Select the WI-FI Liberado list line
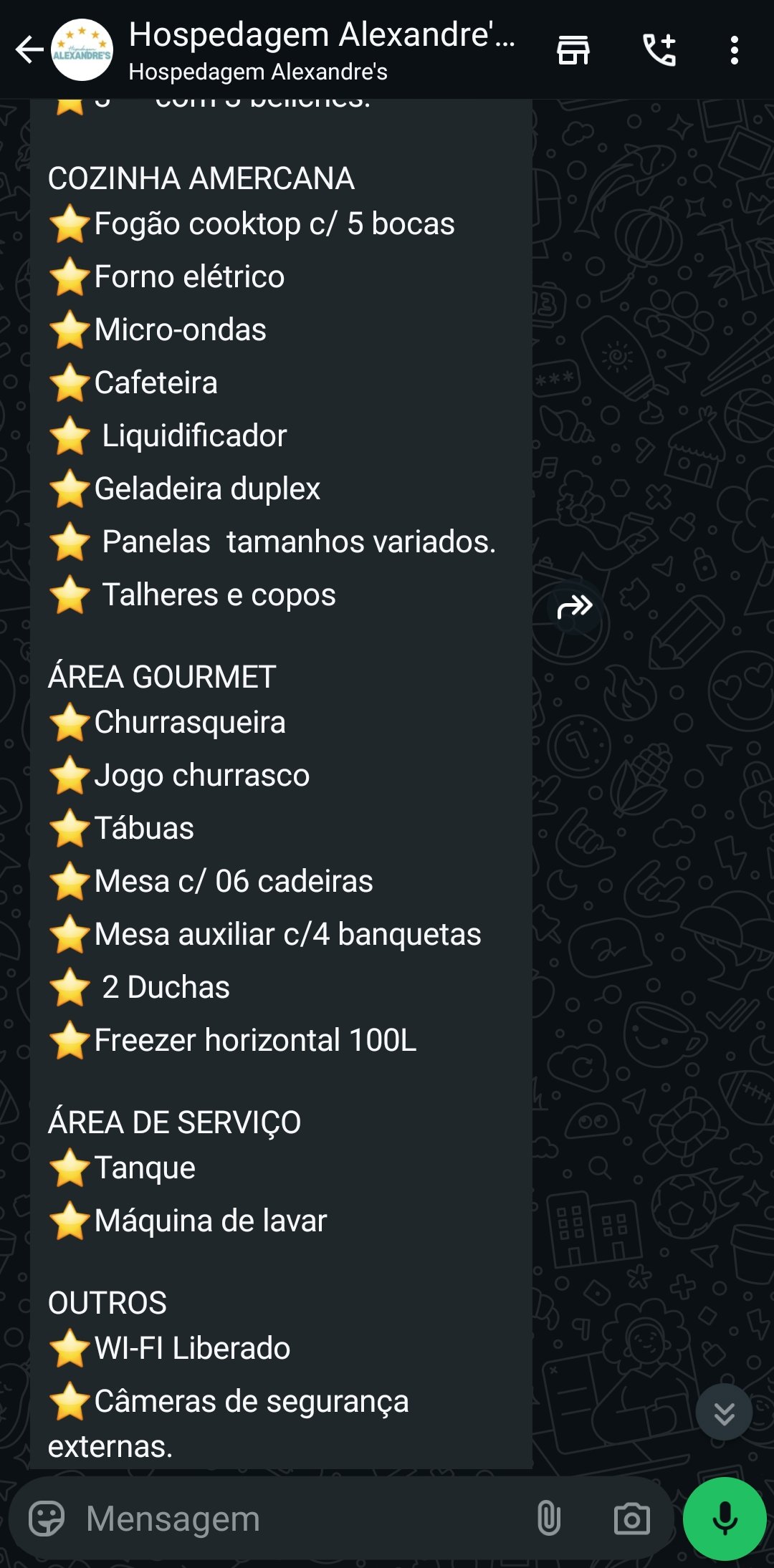The height and width of the screenshot is (1568, 774). pos(169,1347)
